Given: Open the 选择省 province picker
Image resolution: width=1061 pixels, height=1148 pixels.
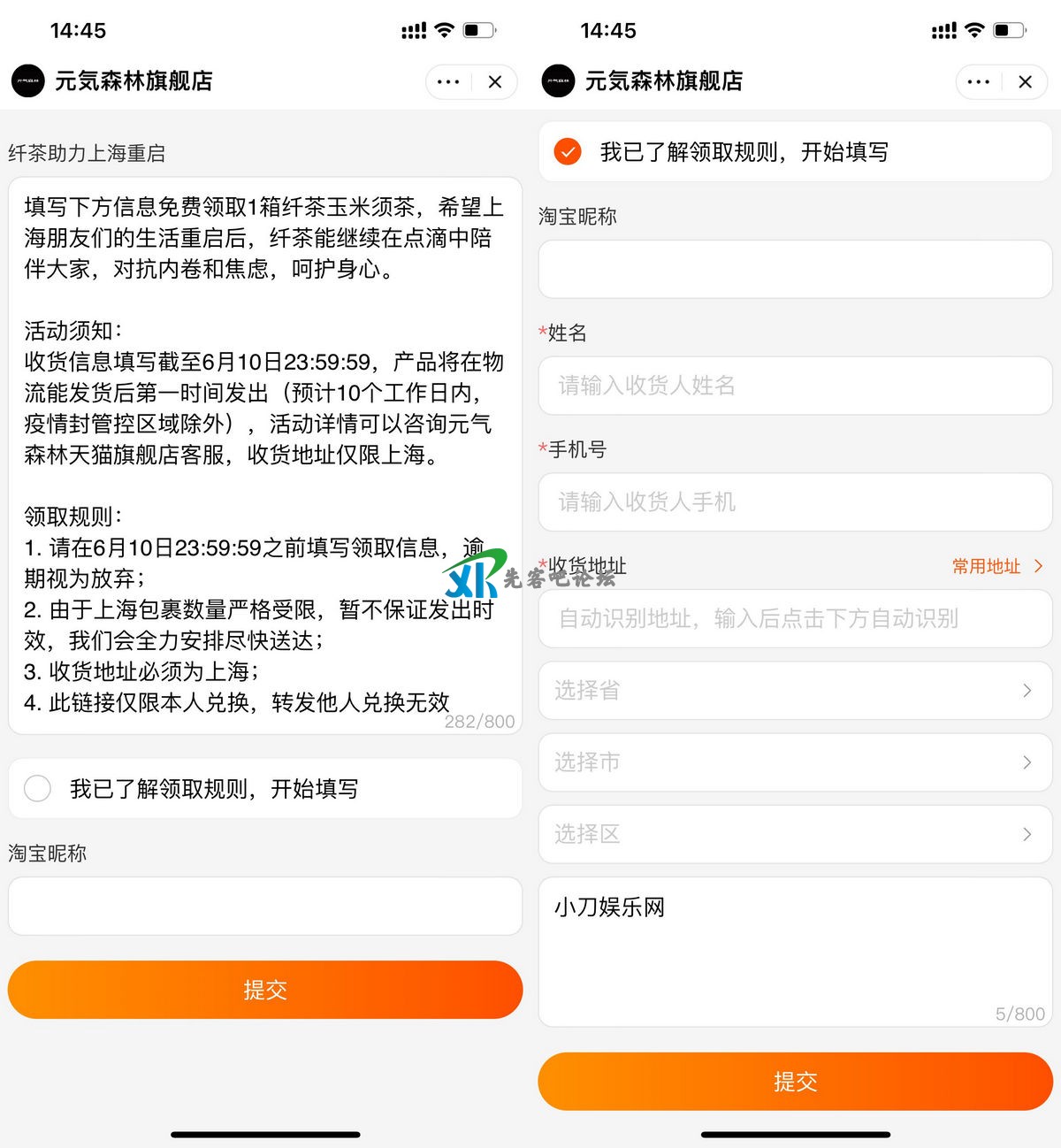Looking at the screenshot, I should 795,691.
